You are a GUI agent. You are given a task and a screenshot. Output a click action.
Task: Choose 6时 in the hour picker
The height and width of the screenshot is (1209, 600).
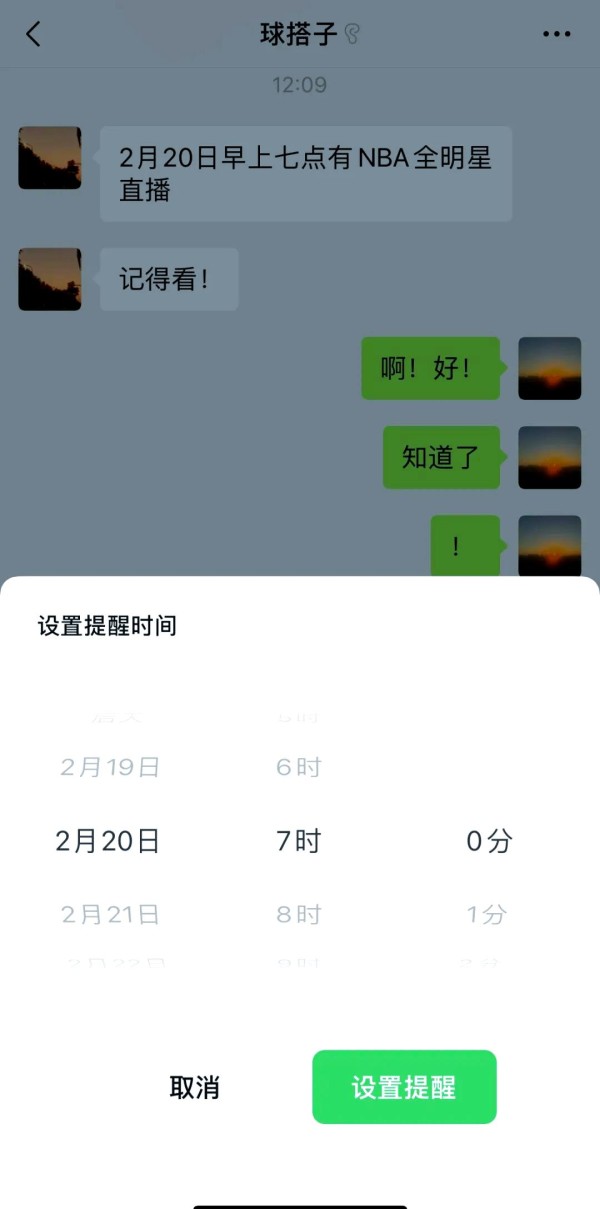(x=299, y=768)
